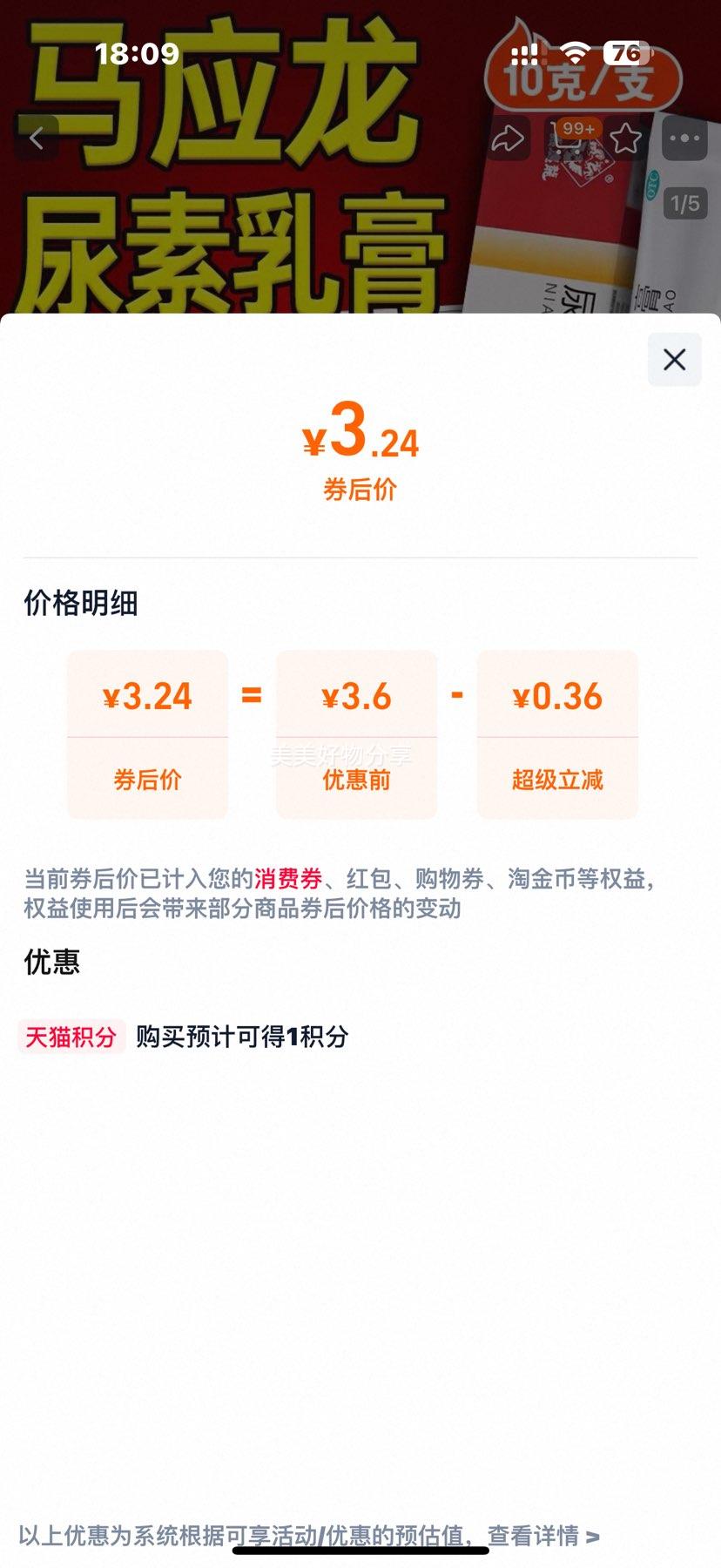This screenshot has height=1568, width=721.
Task: Tap the Wi-Fi status icon
Action: click(x=573, y=54)
